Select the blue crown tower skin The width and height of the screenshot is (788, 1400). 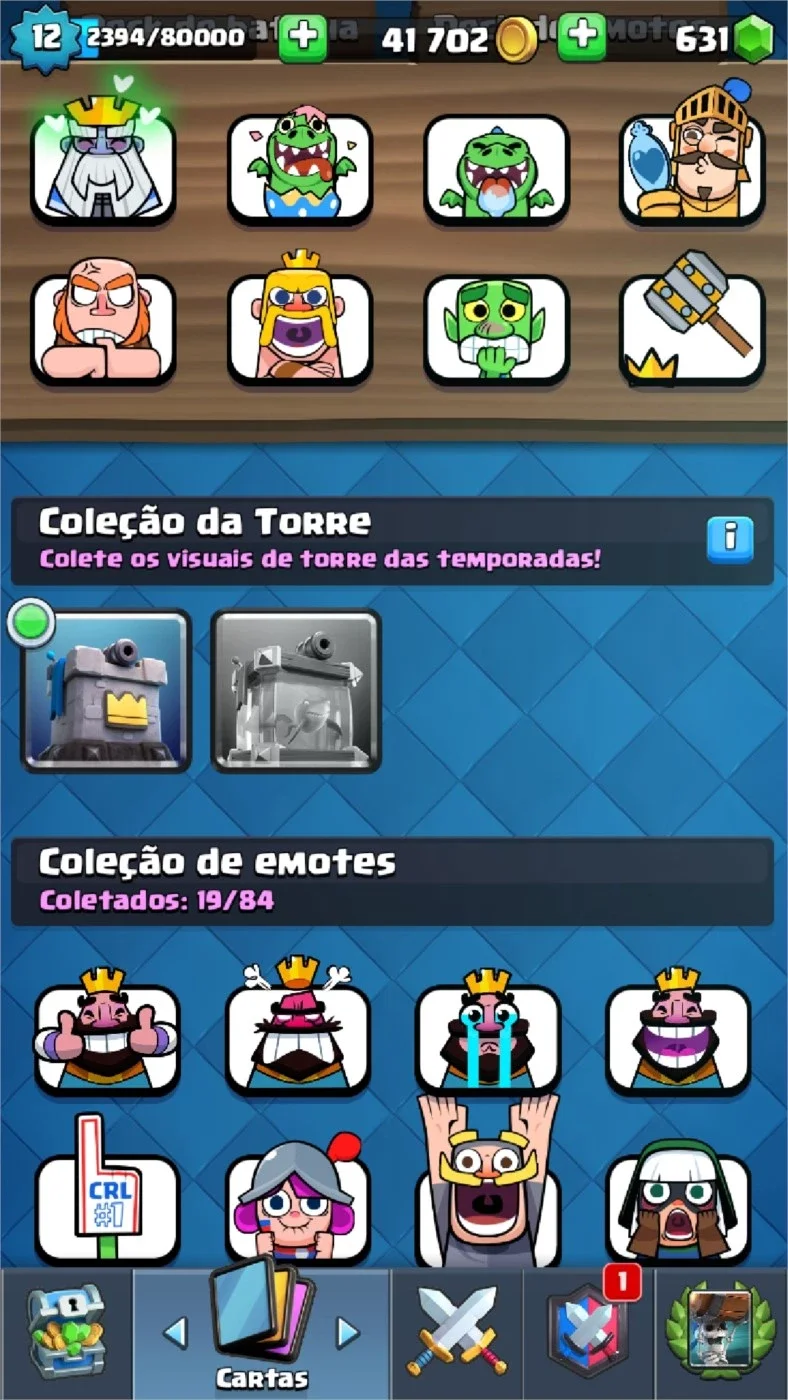click(105, 692)
